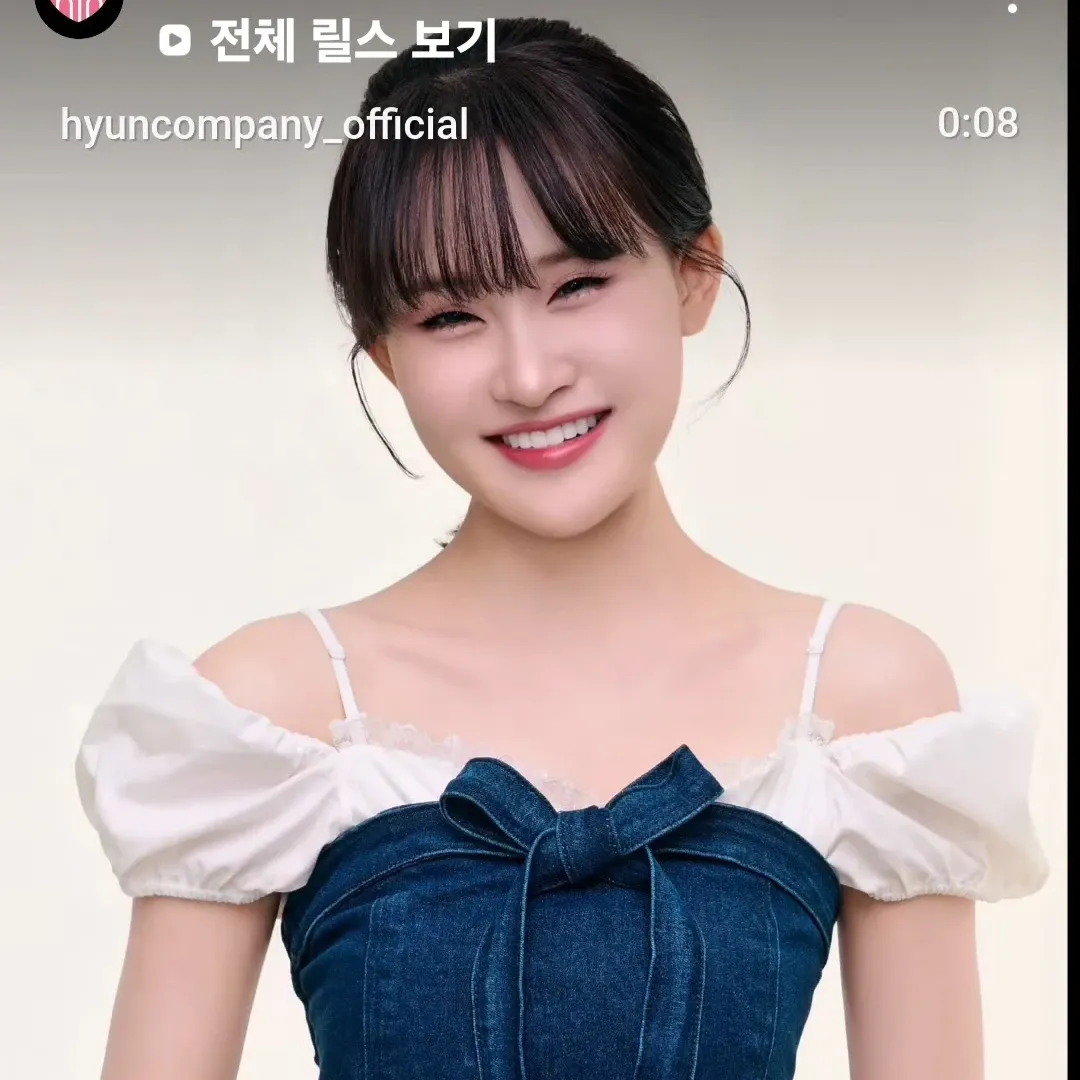Open the profile picture avatar
This screenshot has width=1080, height=1080.
click(78, 10)
